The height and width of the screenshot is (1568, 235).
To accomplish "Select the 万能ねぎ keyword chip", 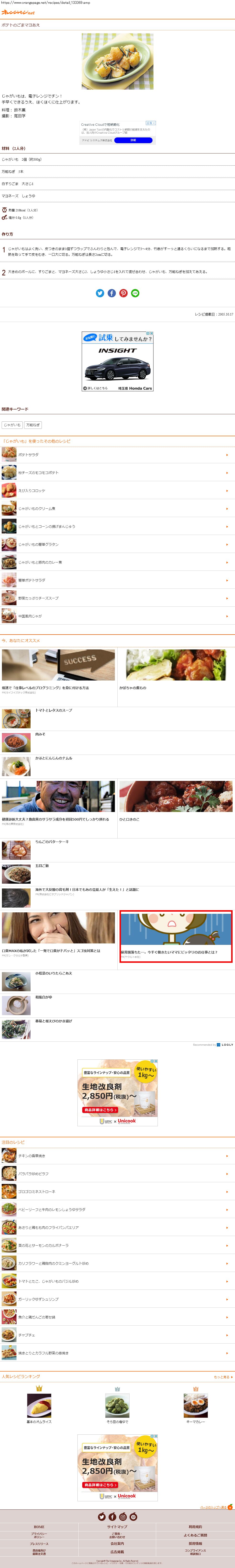I will (33, 425).
